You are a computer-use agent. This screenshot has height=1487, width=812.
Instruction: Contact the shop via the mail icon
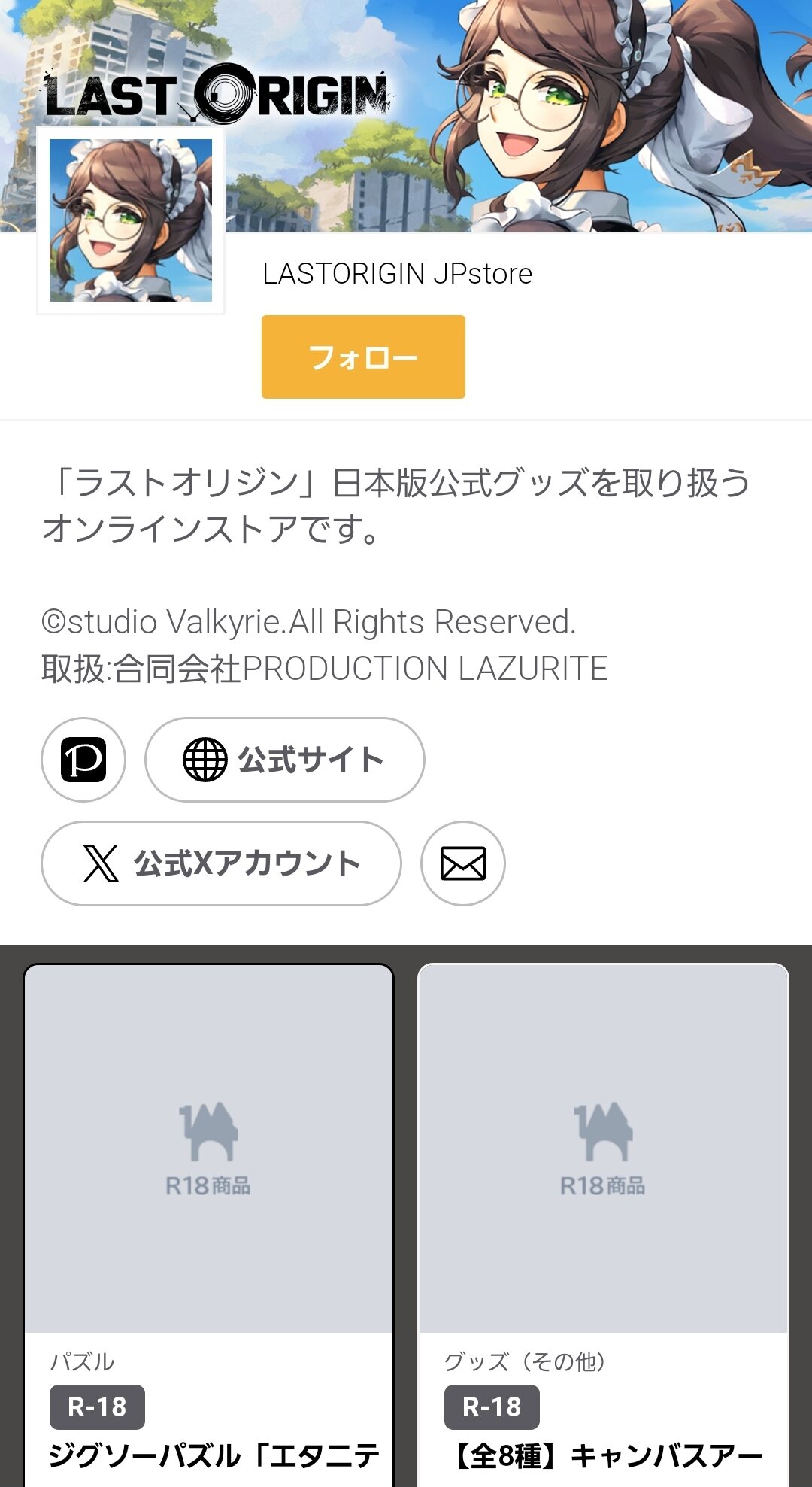[x=463, y=863]
